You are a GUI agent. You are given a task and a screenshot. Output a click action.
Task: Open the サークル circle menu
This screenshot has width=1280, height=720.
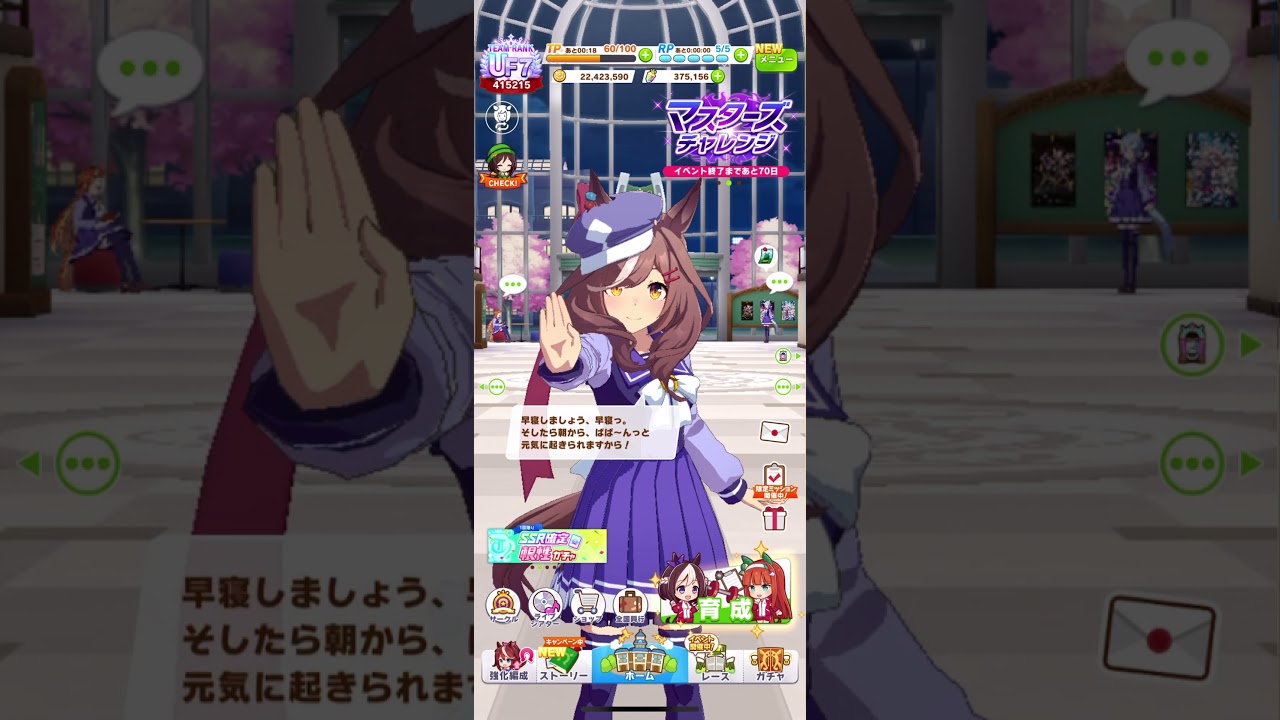tap(503, 606)
